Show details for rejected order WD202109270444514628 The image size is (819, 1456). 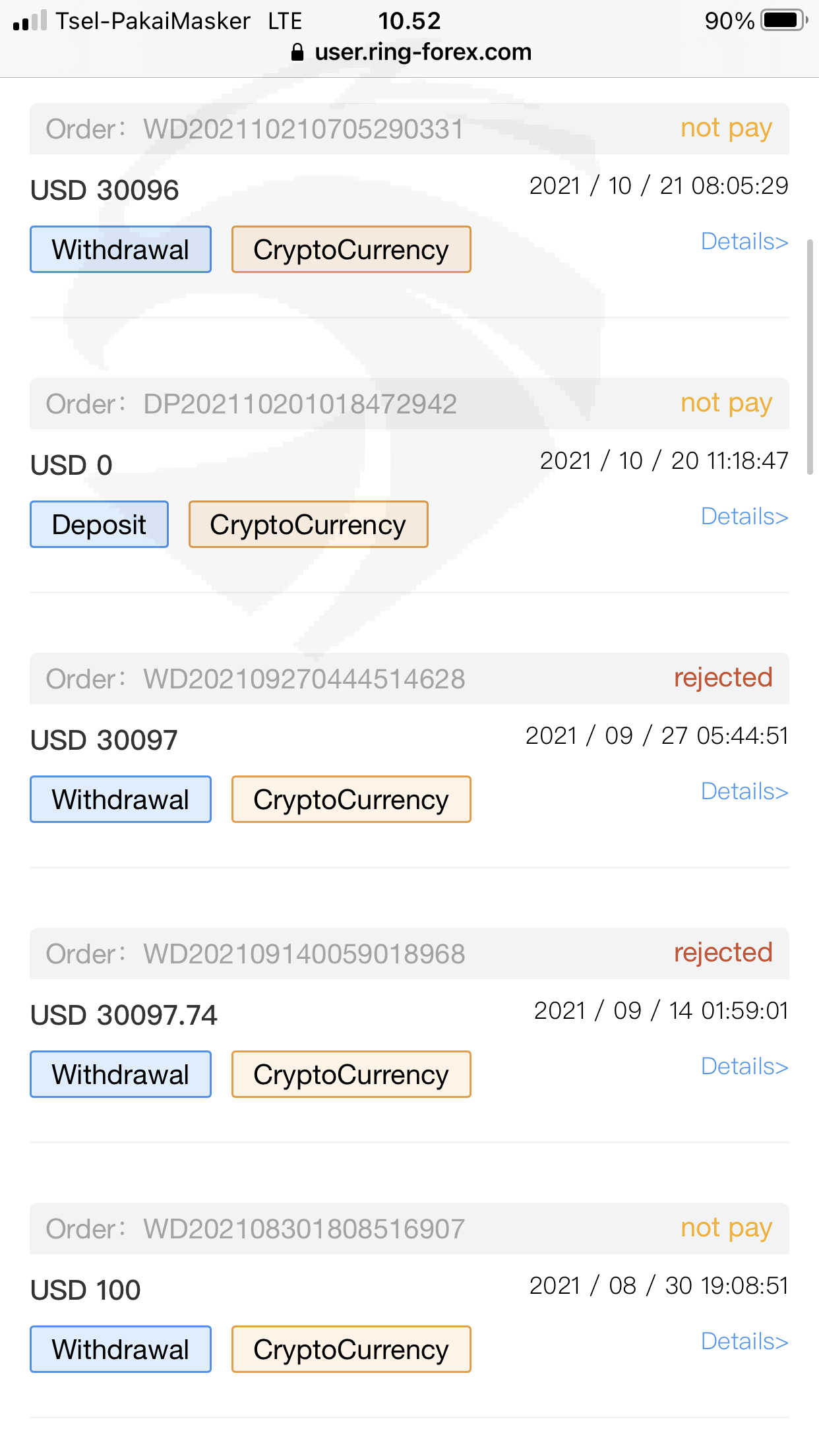744,792
